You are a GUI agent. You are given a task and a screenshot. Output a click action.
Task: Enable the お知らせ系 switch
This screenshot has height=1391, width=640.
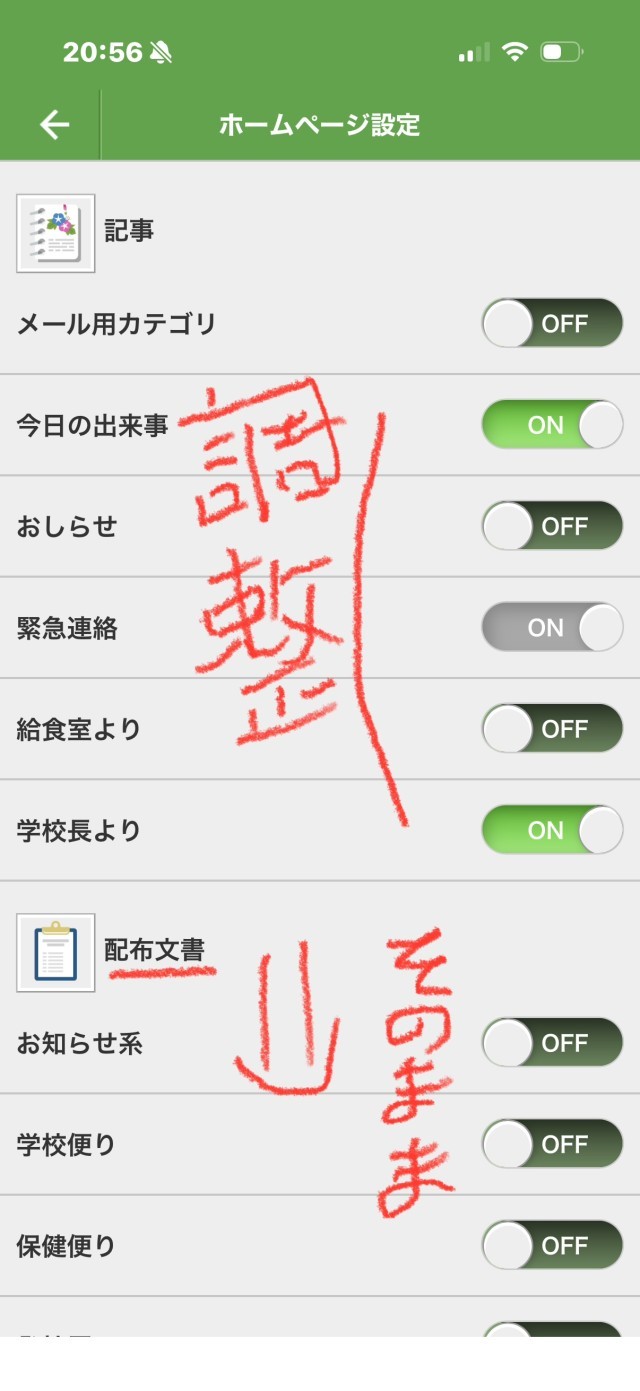pyautogui.click(x=552, y=1043)
